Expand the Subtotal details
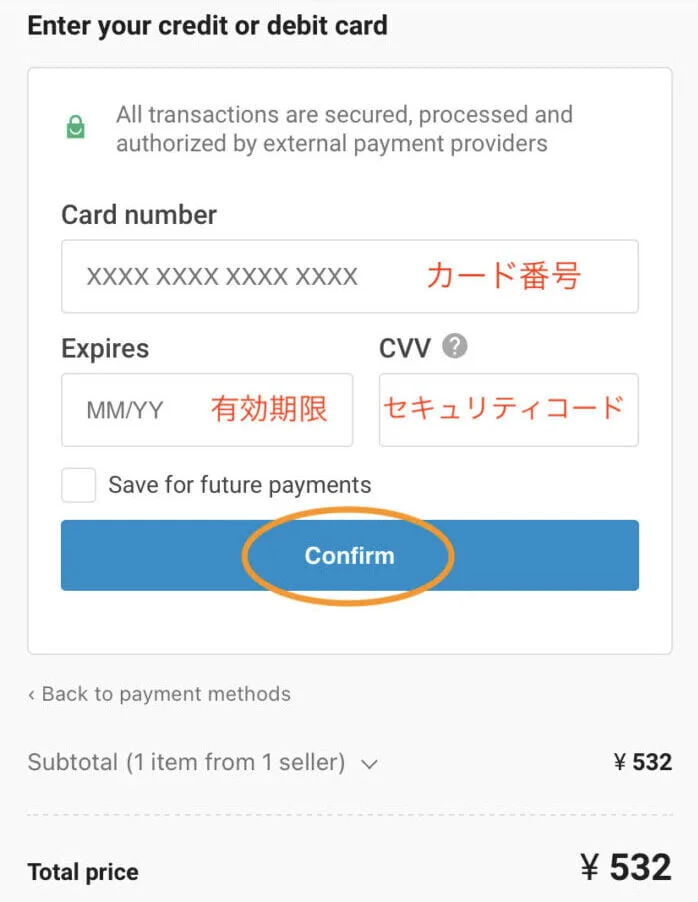 click(369, 764)
